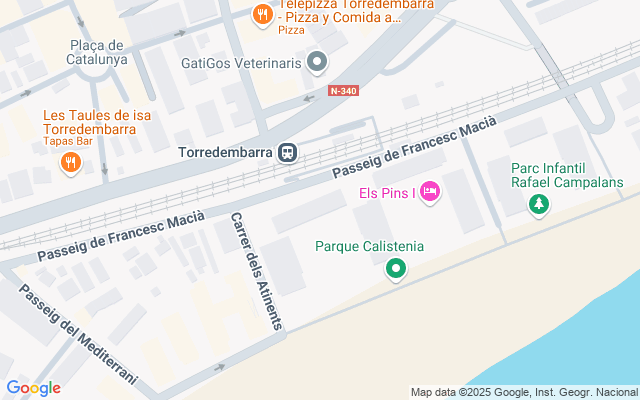Image resolution: width=640 pixels, height=400 pixels.
Task: Open Torredembarra train station marker
Action: coord(287,153)
